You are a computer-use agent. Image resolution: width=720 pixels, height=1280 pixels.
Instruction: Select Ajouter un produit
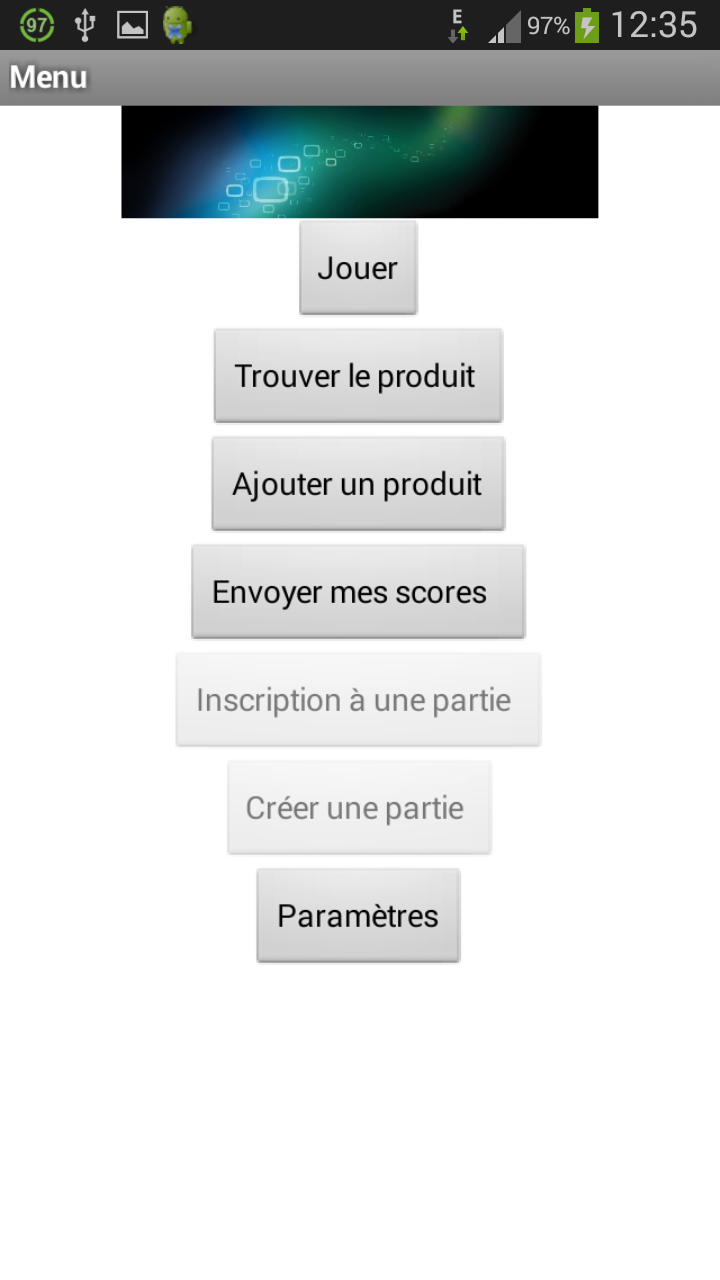[x=358, y=484]
